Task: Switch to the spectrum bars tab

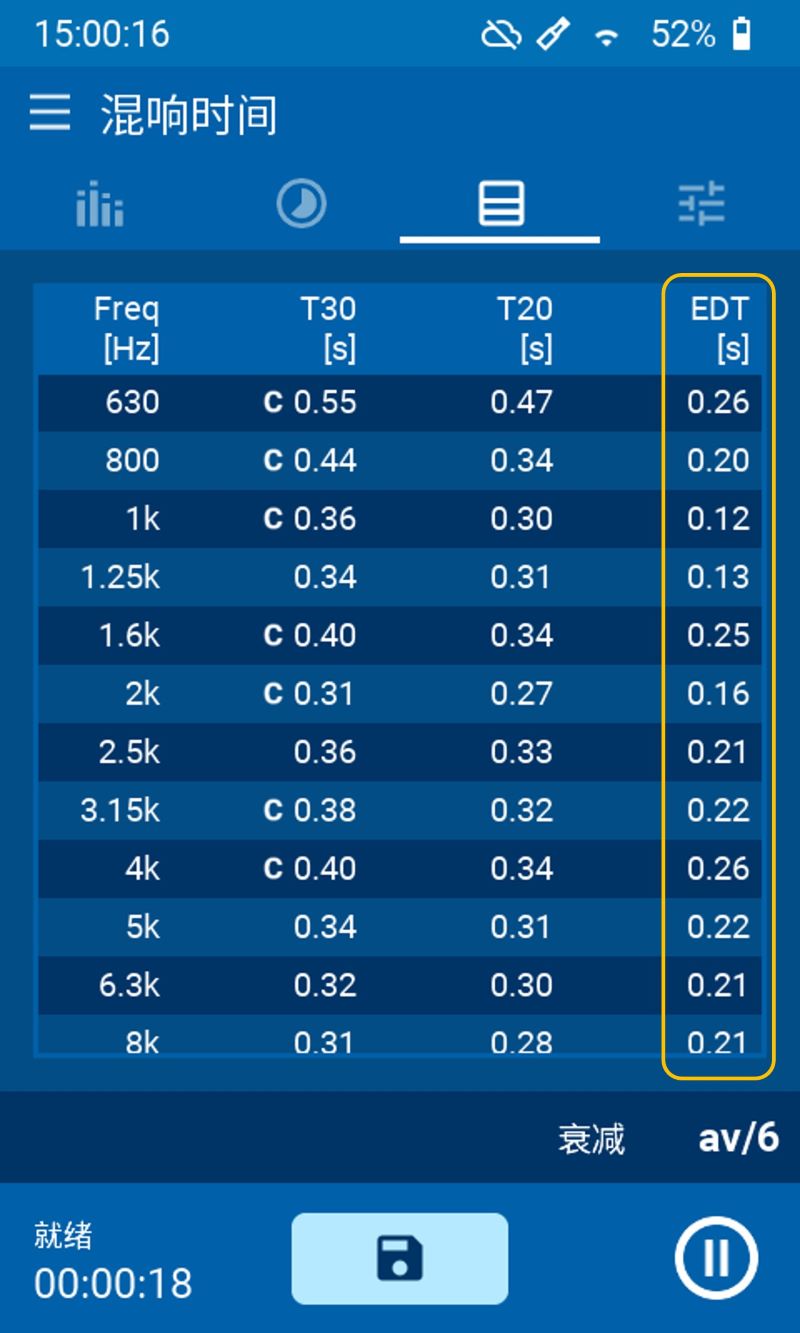Action: pyautogui.click(x=100, y=204)
